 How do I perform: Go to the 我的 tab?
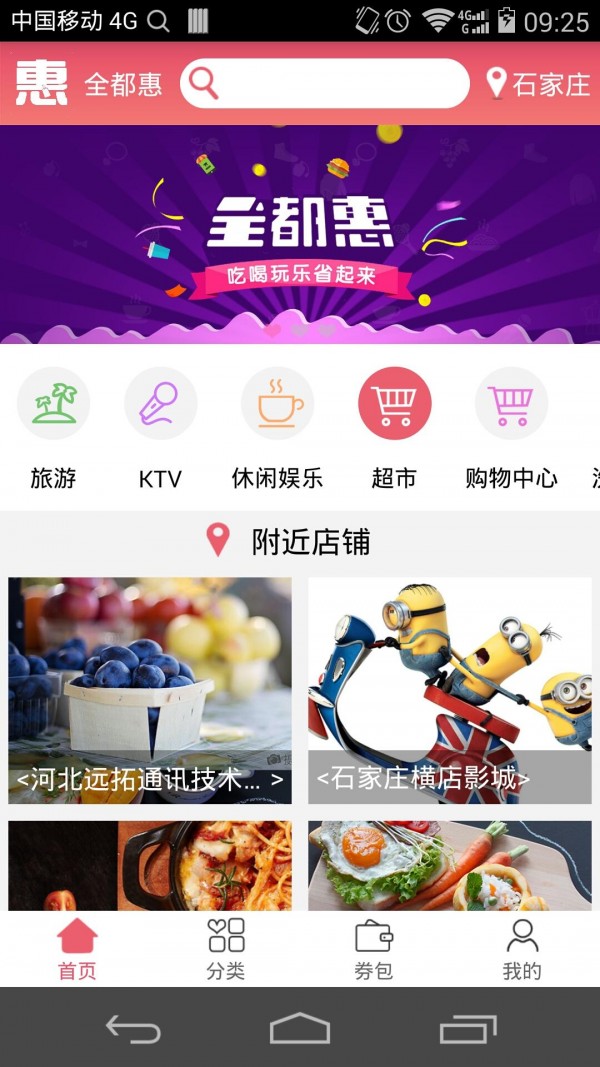click(521, 949)
